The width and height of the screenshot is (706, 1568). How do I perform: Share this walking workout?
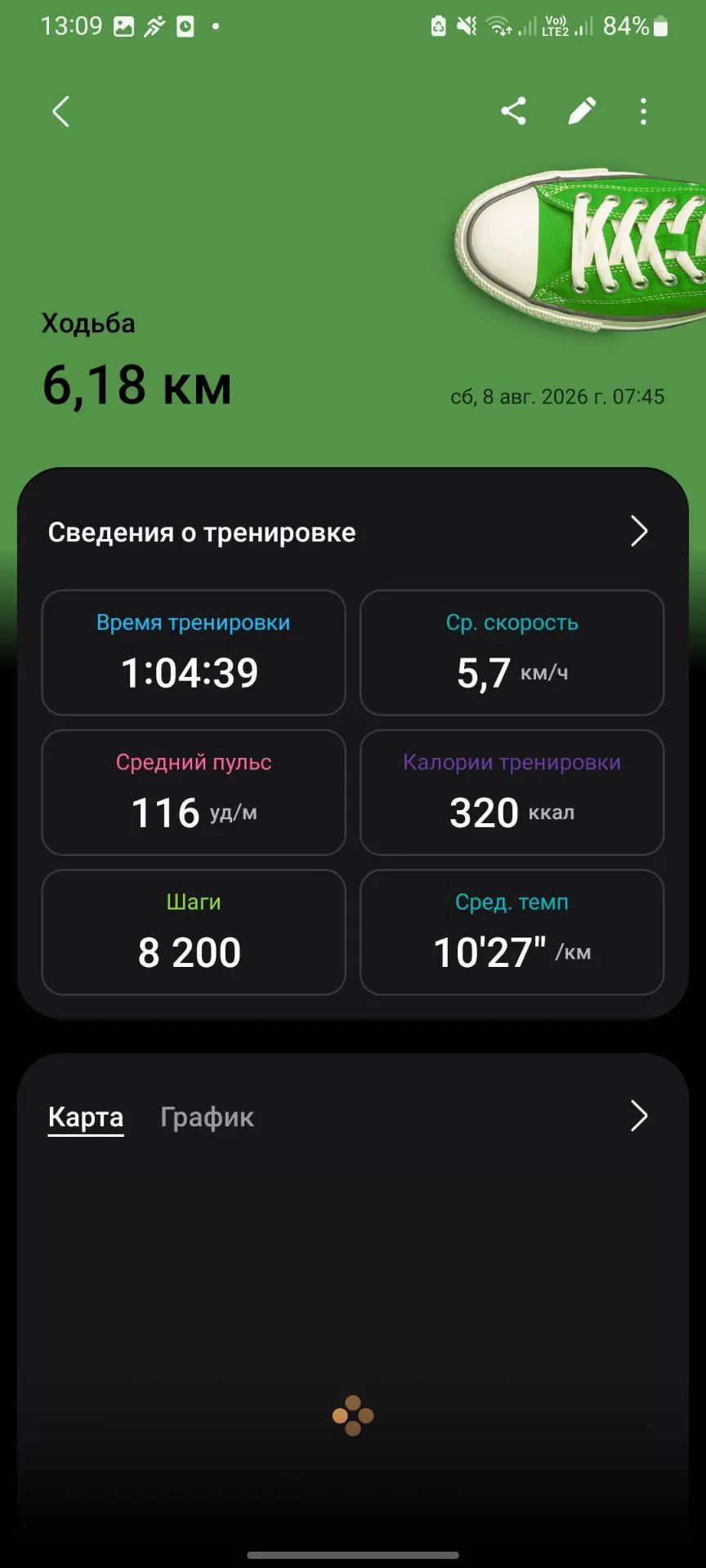coord(513,111)
